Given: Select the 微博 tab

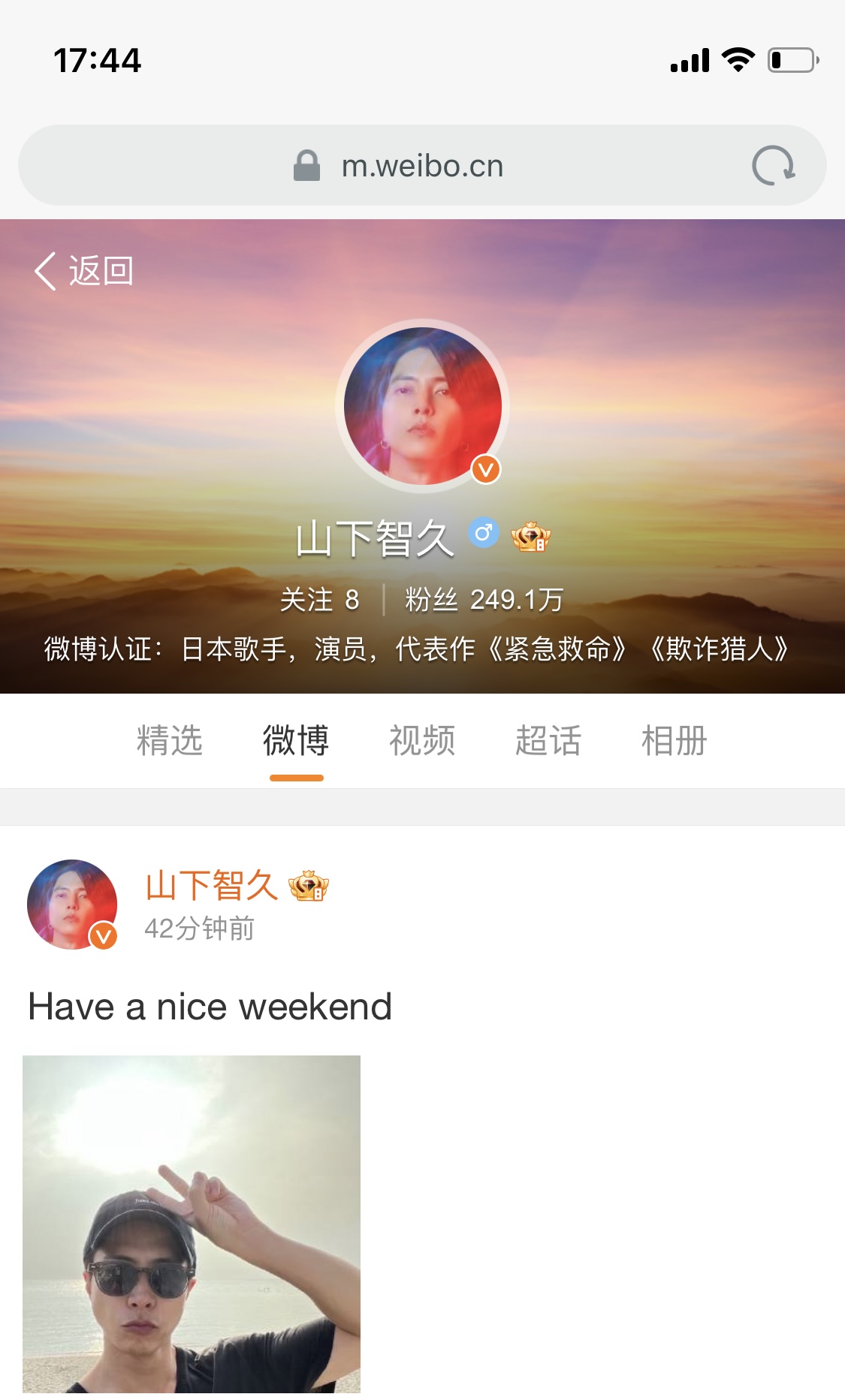Looking at the screenshot, I should (x=296, y=740).
